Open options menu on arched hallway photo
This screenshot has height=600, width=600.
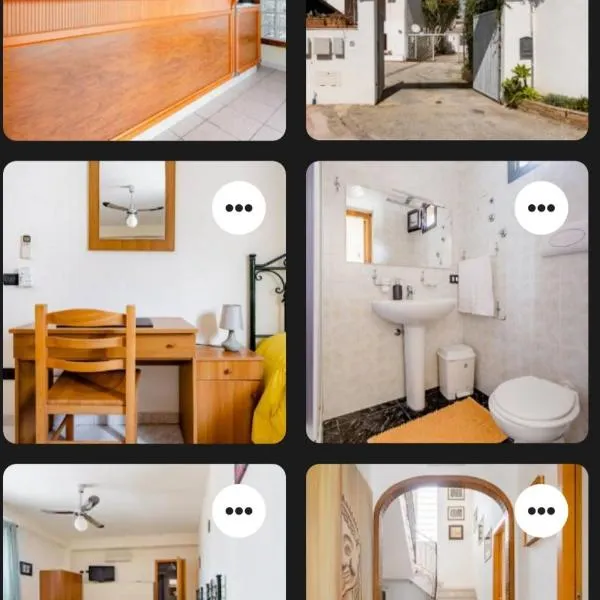point(541,510)
